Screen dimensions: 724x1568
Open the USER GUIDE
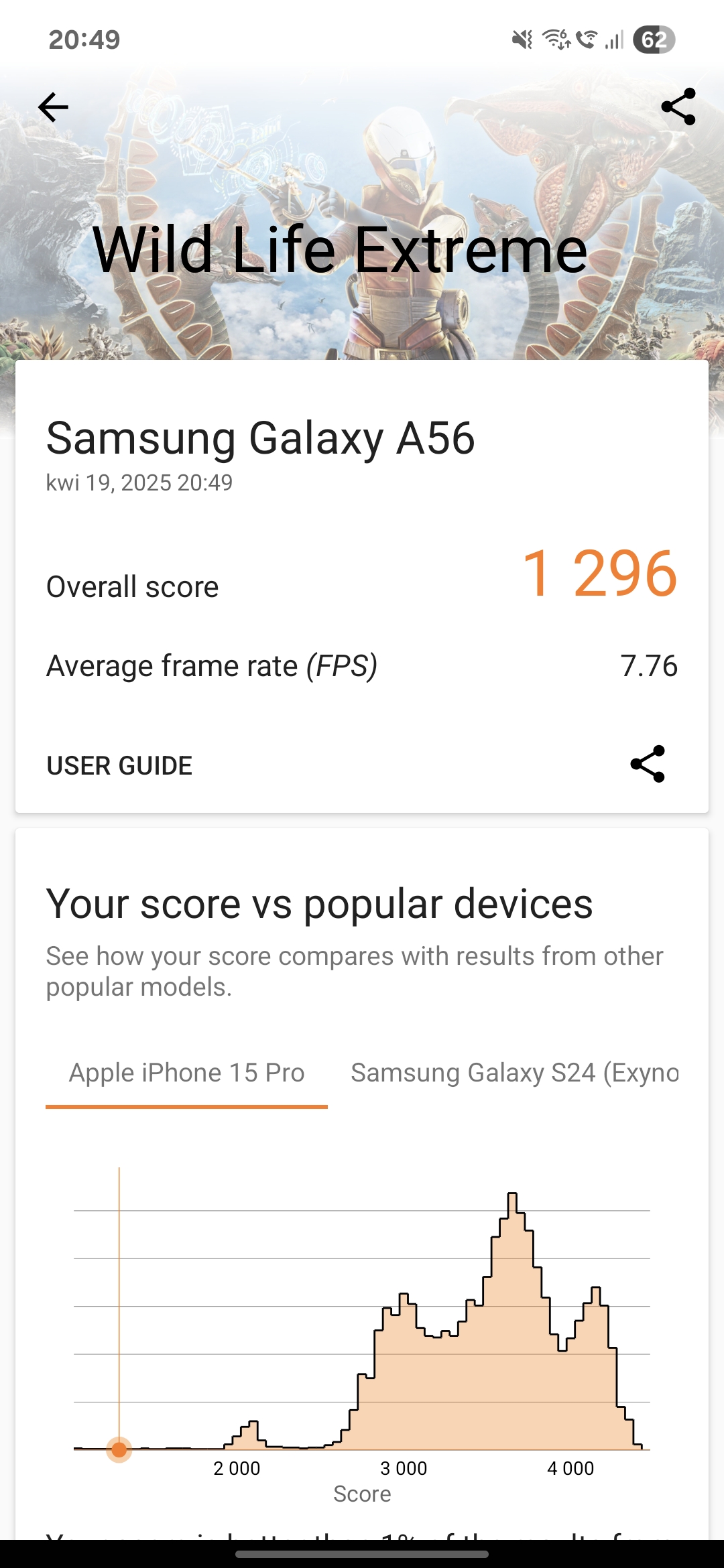click(x=119, y=766)
